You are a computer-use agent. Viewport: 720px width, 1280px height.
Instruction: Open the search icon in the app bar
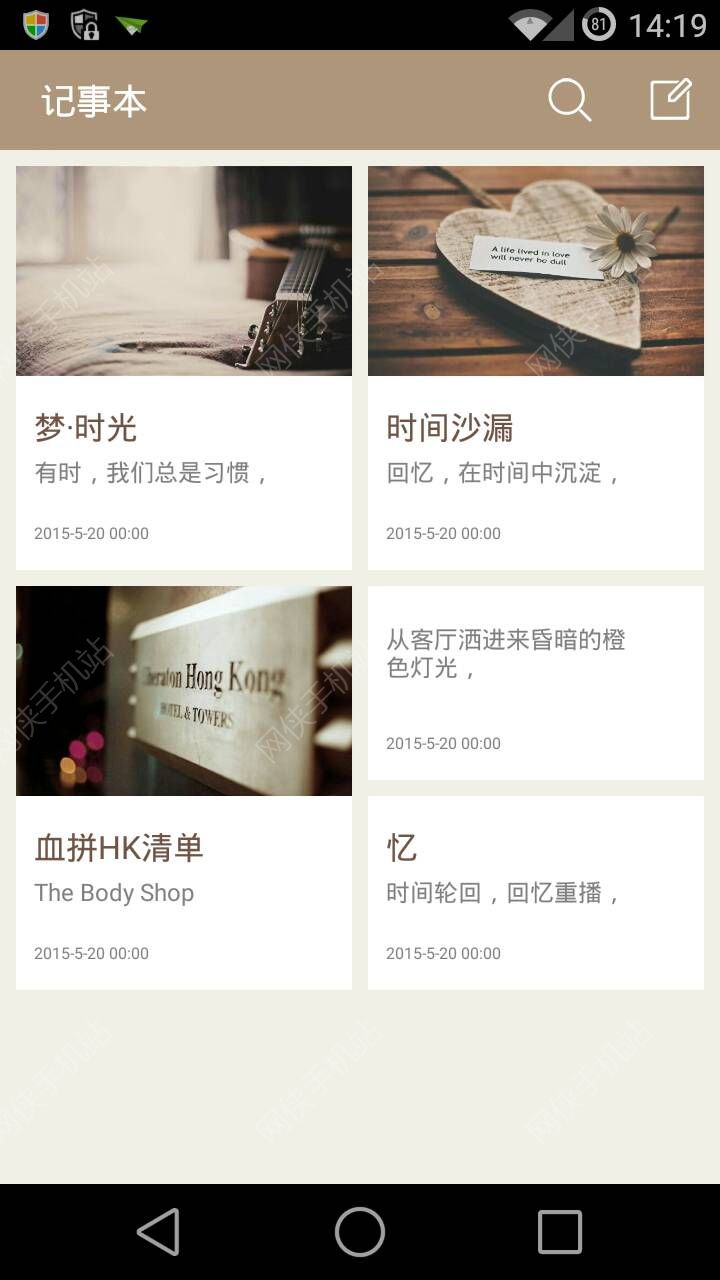click(x=569, y=101)
